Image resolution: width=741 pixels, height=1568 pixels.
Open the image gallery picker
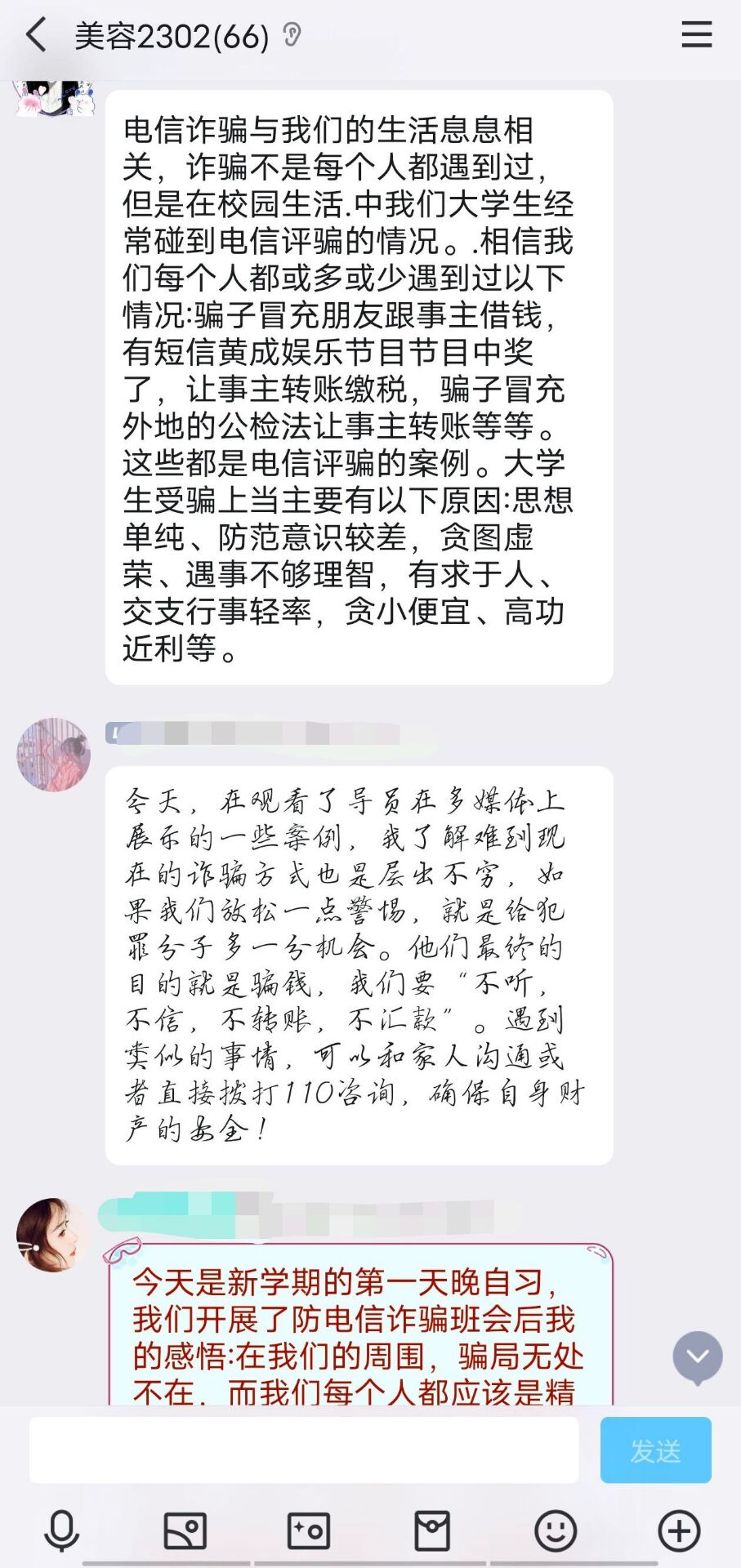[x=185, y=1530]
